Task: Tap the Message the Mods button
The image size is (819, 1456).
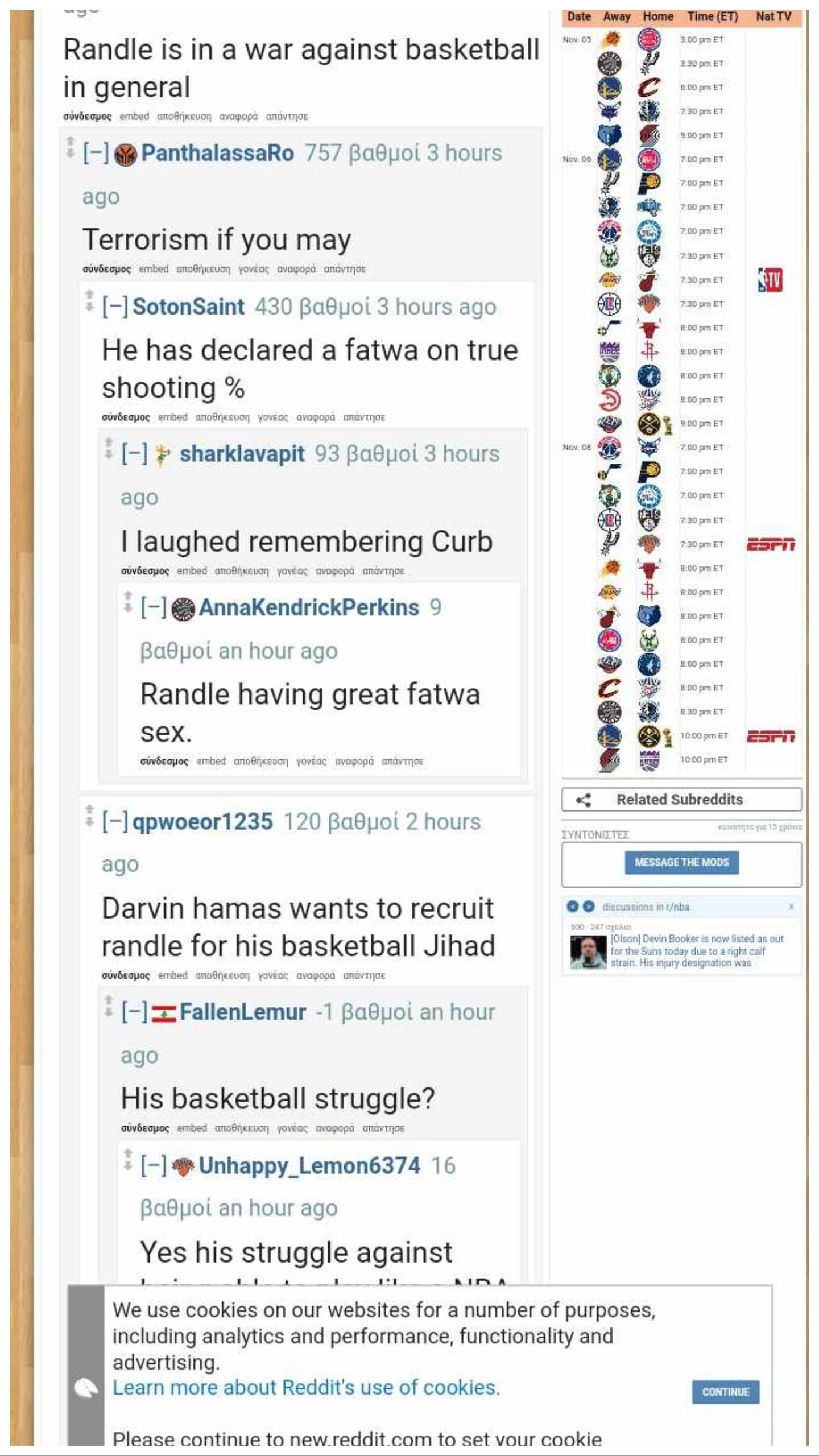Action: (x=681, y=862)
